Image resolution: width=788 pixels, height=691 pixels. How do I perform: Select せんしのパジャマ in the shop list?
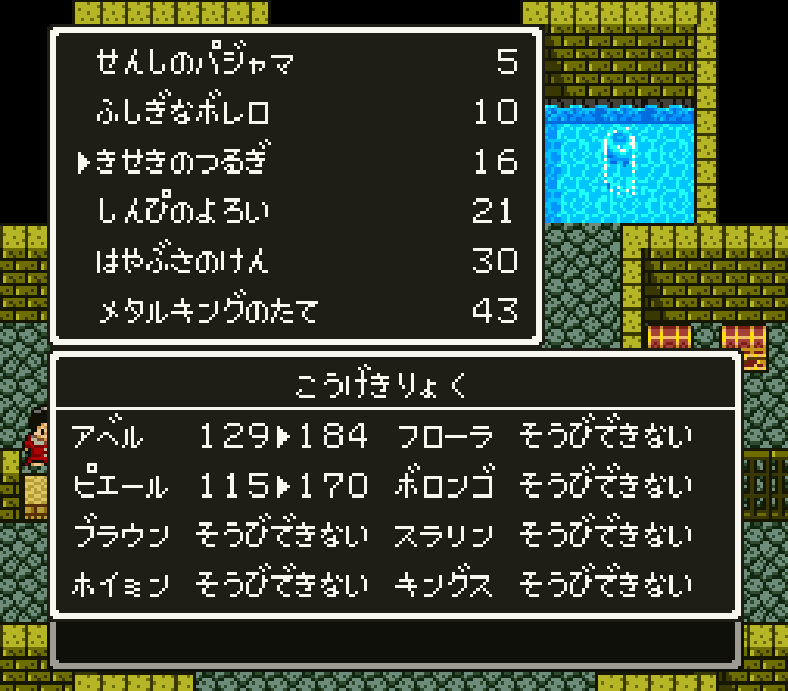pyautogui.click(x=196, y=63)
